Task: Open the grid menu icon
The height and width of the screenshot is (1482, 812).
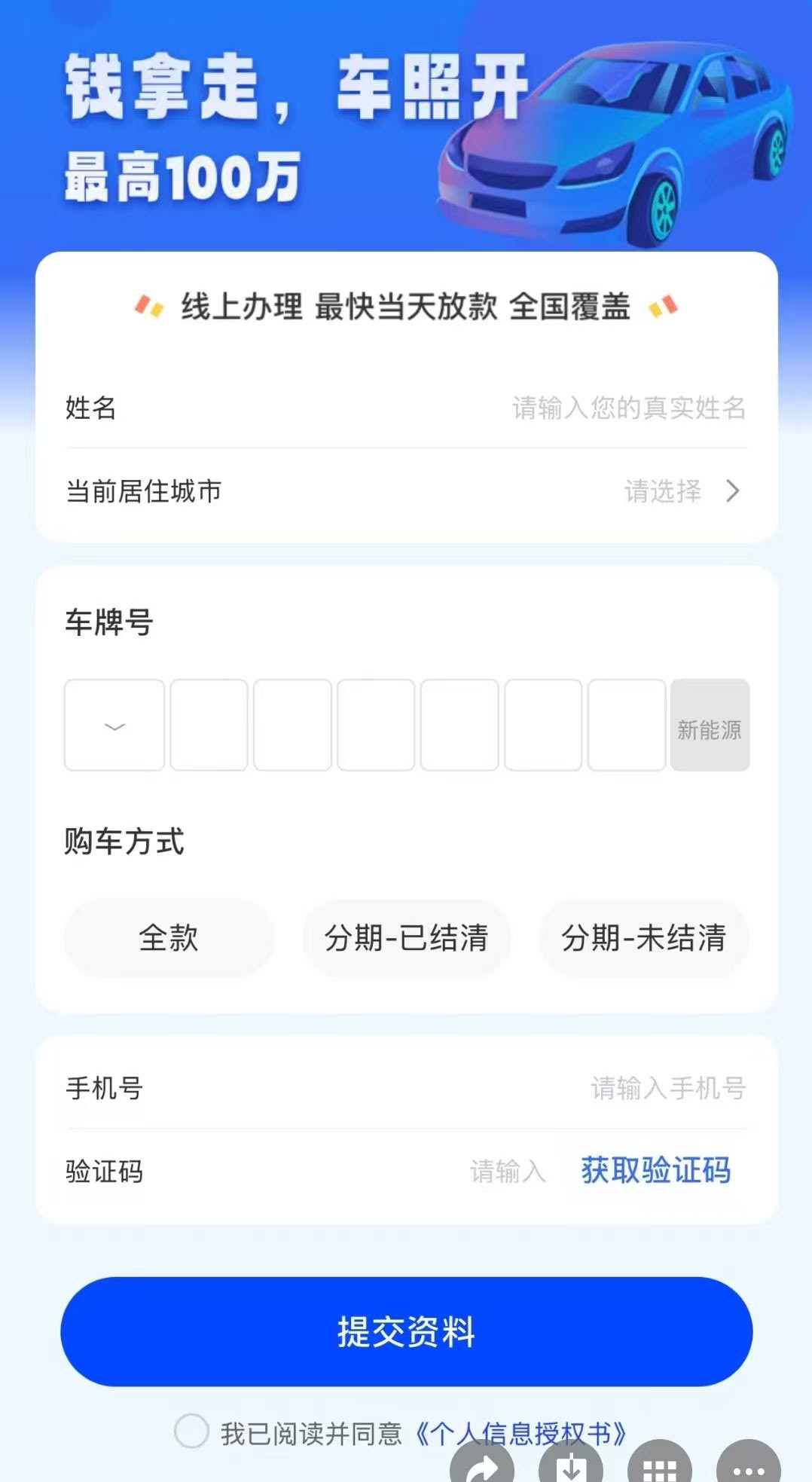Action: 659,1465
